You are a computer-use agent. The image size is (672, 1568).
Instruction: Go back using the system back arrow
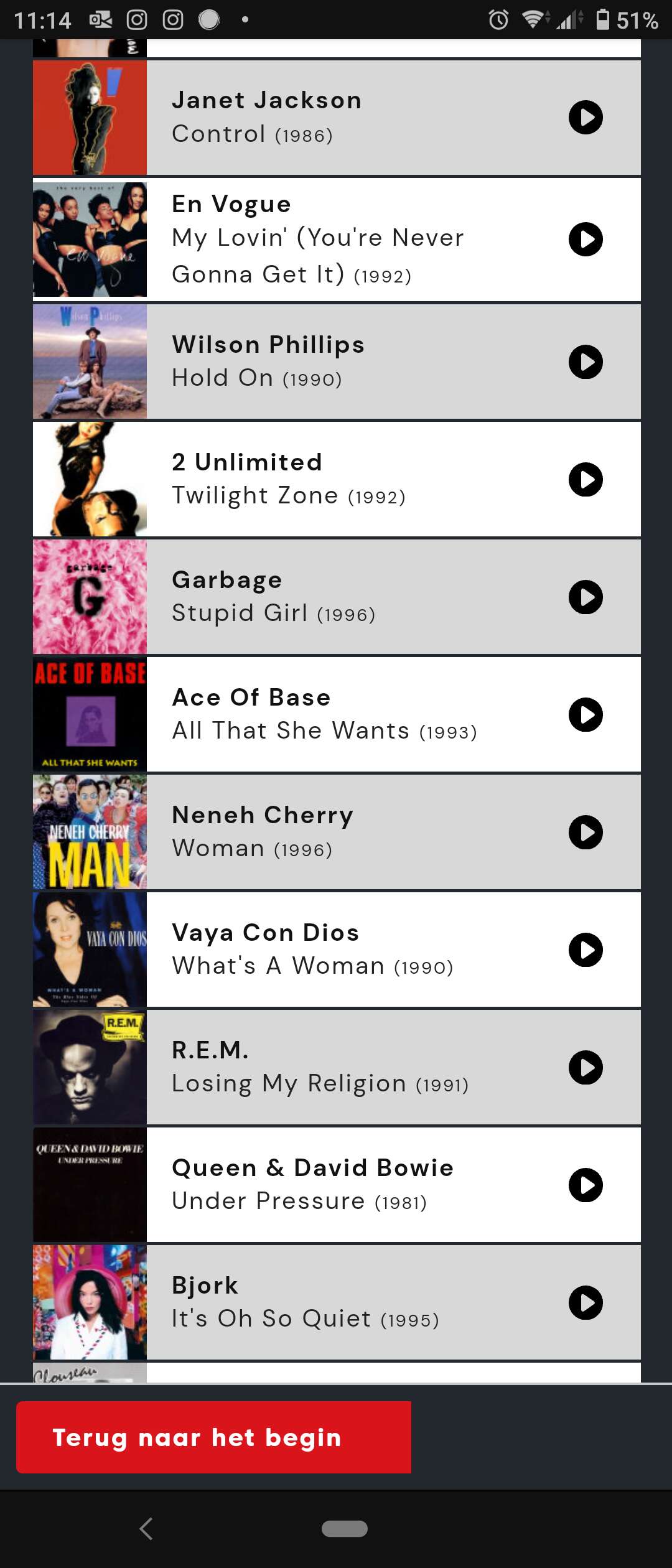[146, 1528]
